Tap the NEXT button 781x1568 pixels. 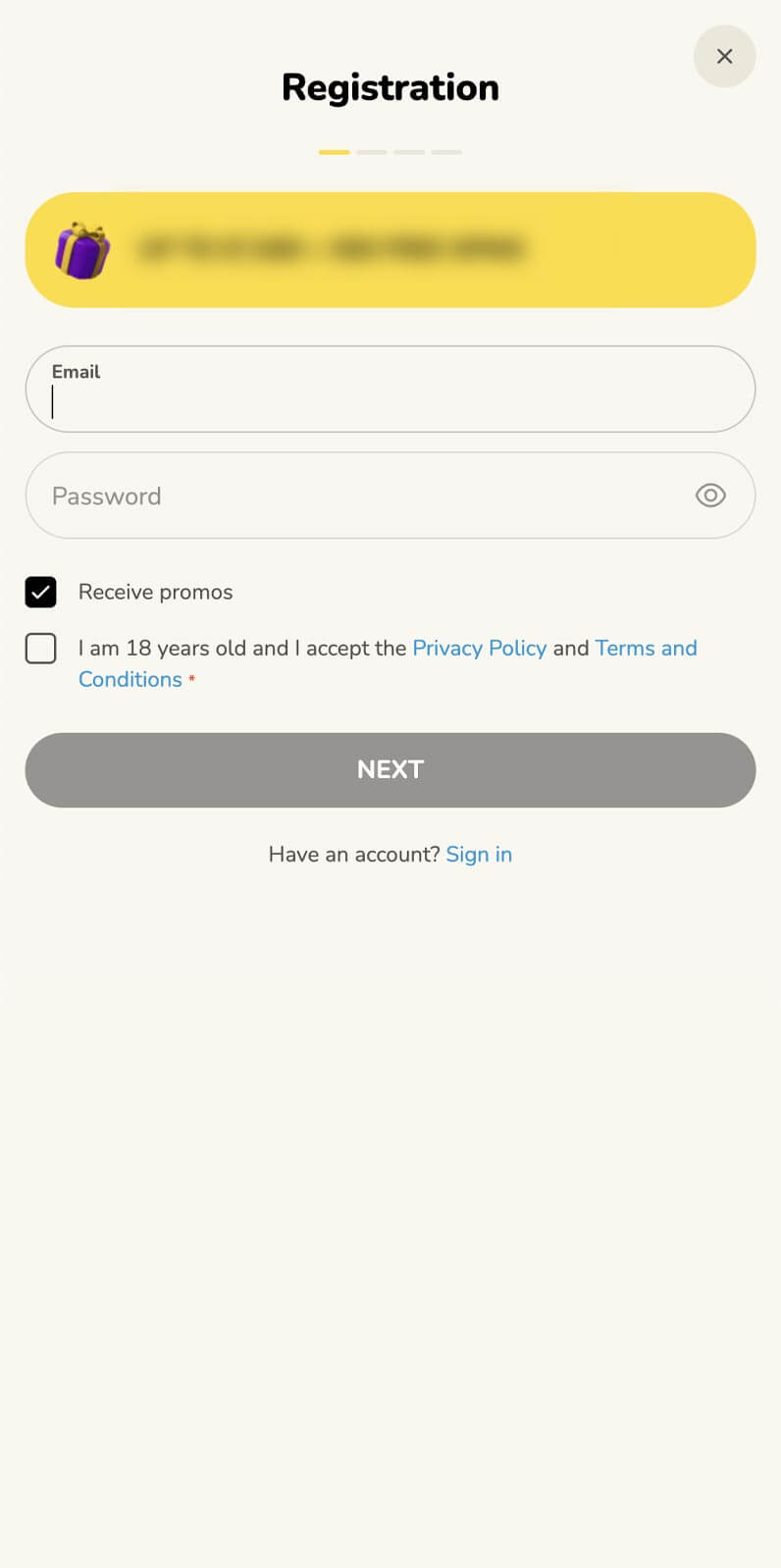click(390, 770)
